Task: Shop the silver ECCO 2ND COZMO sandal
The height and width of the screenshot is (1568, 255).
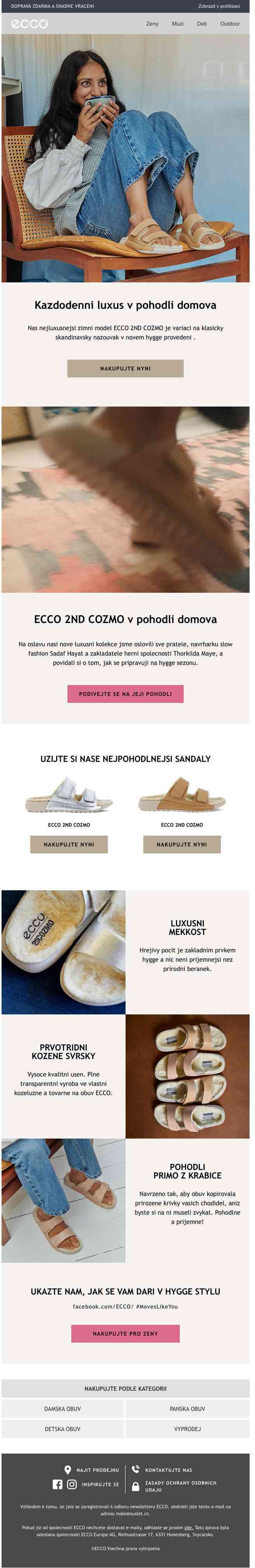Action: click(69, 844)
